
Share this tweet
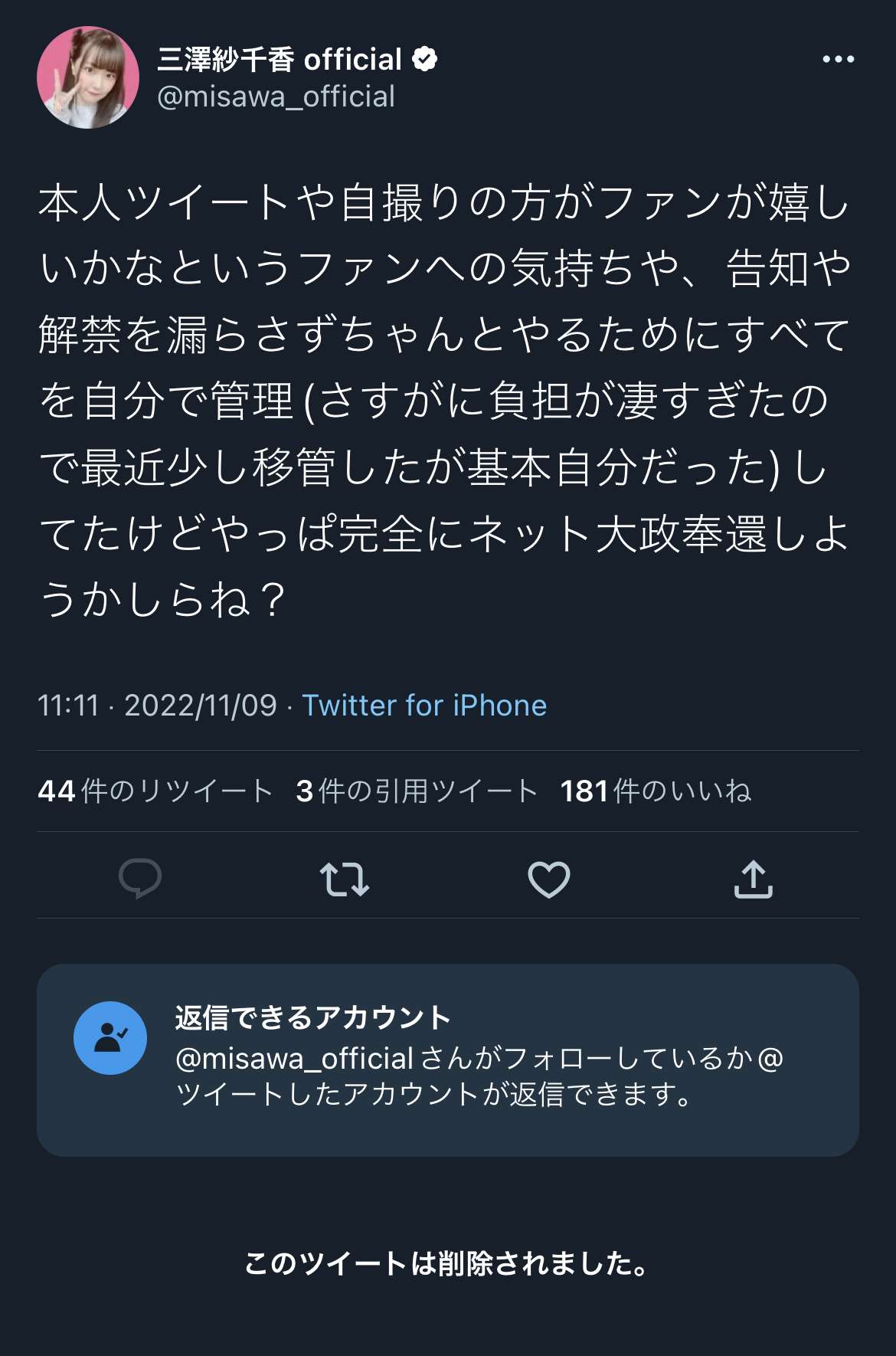point(754,879)
